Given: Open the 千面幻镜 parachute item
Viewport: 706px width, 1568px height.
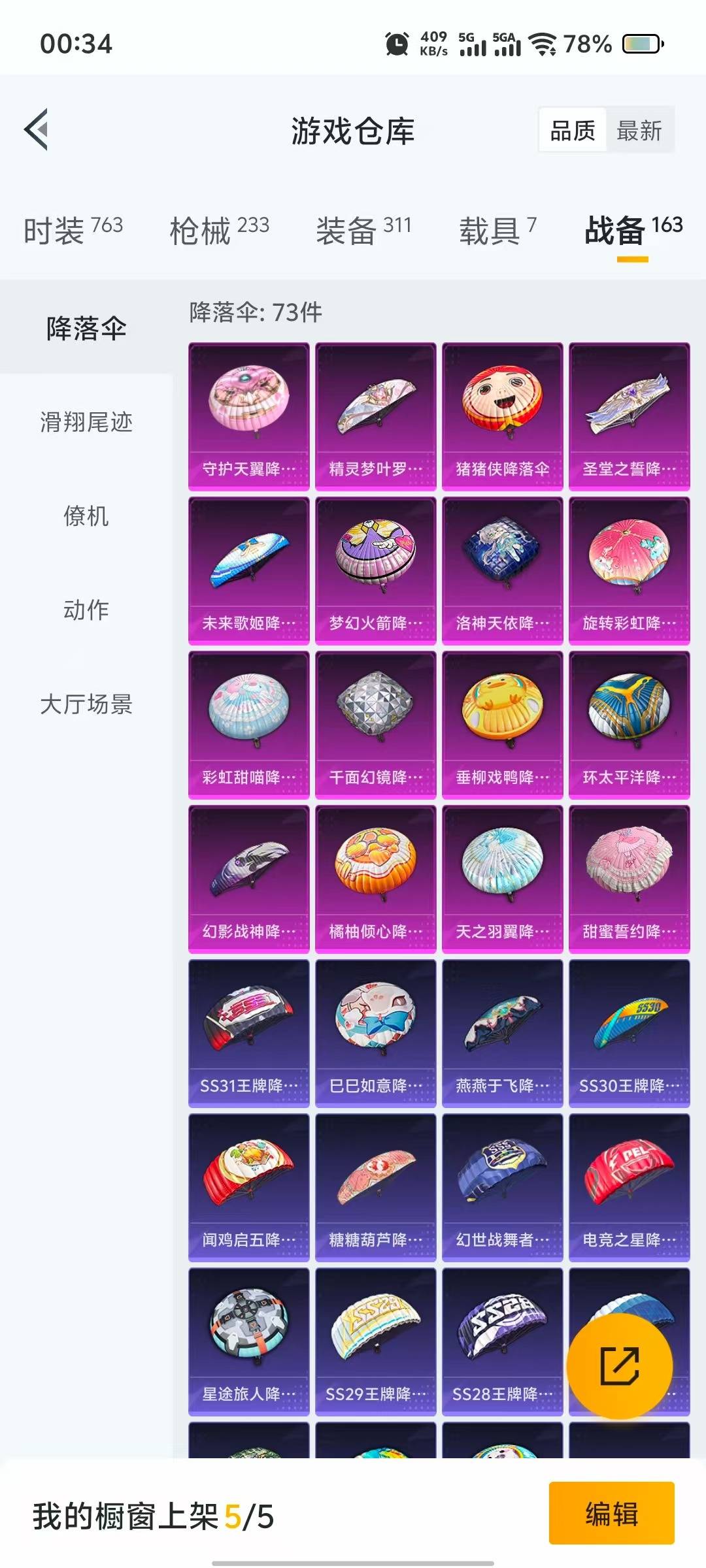Looking at the screenshot, I should [375, 725].
